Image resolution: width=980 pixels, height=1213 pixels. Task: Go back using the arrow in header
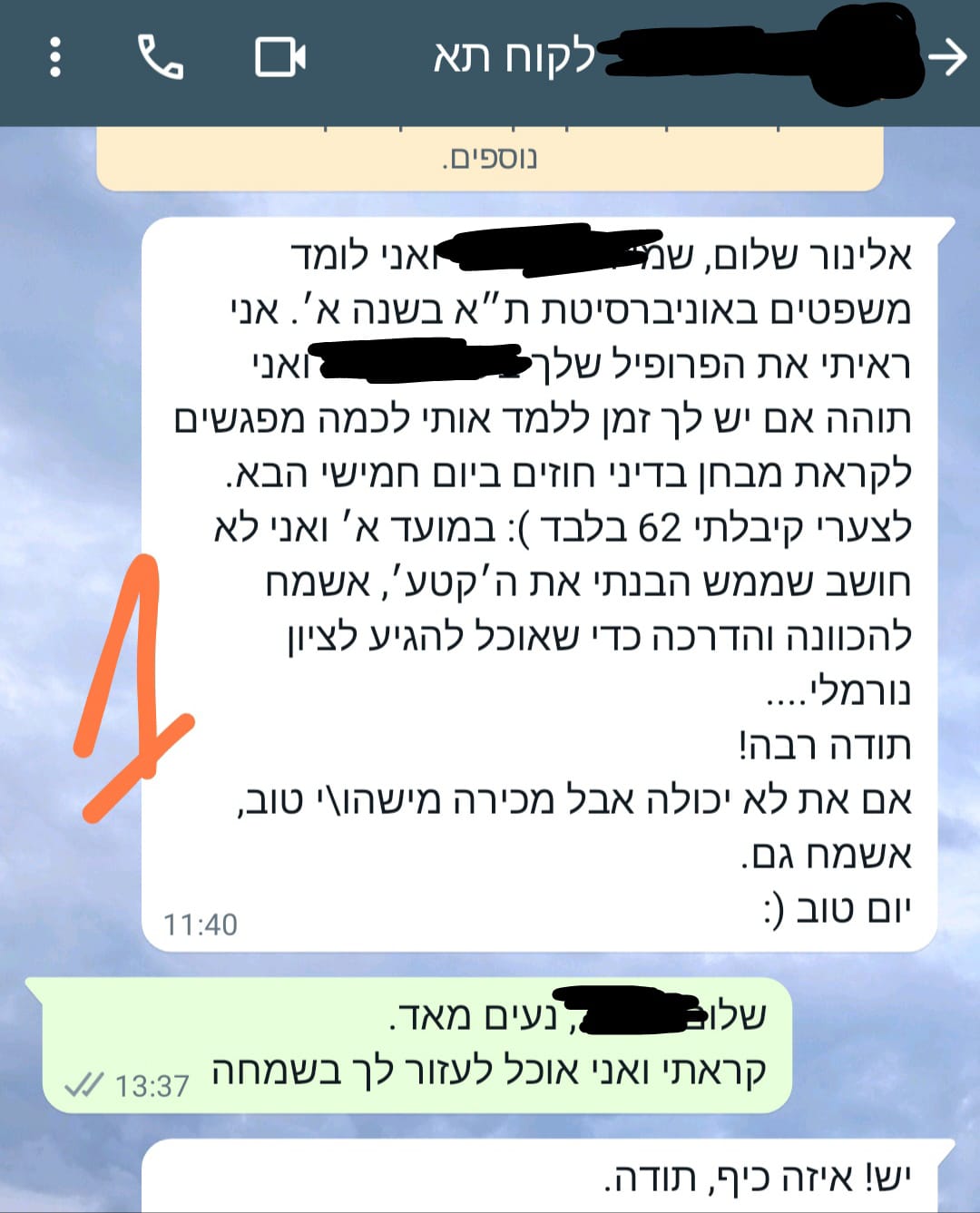click(x=947, y=57)
